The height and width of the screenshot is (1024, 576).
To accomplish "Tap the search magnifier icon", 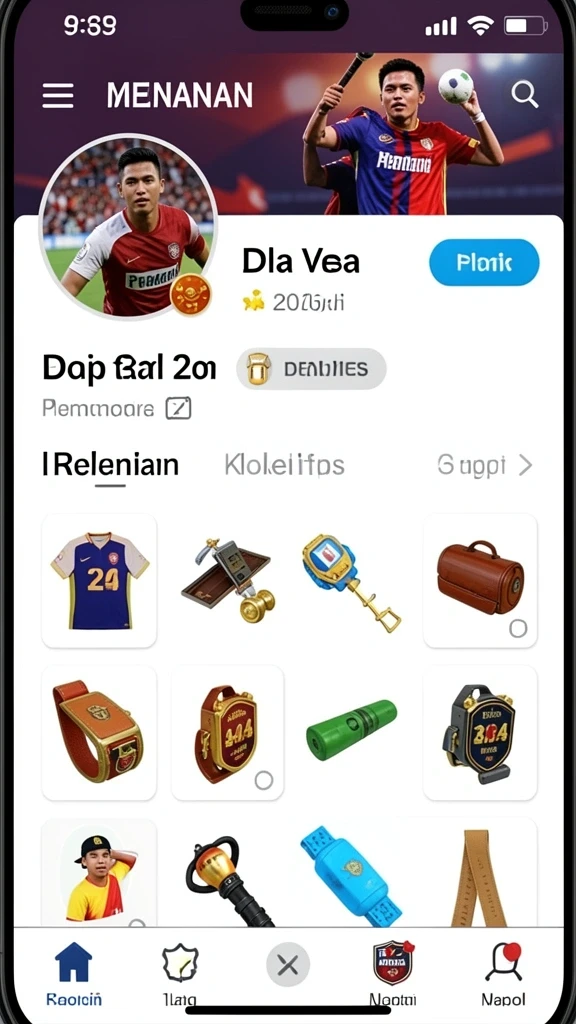I will click(524, 95).
